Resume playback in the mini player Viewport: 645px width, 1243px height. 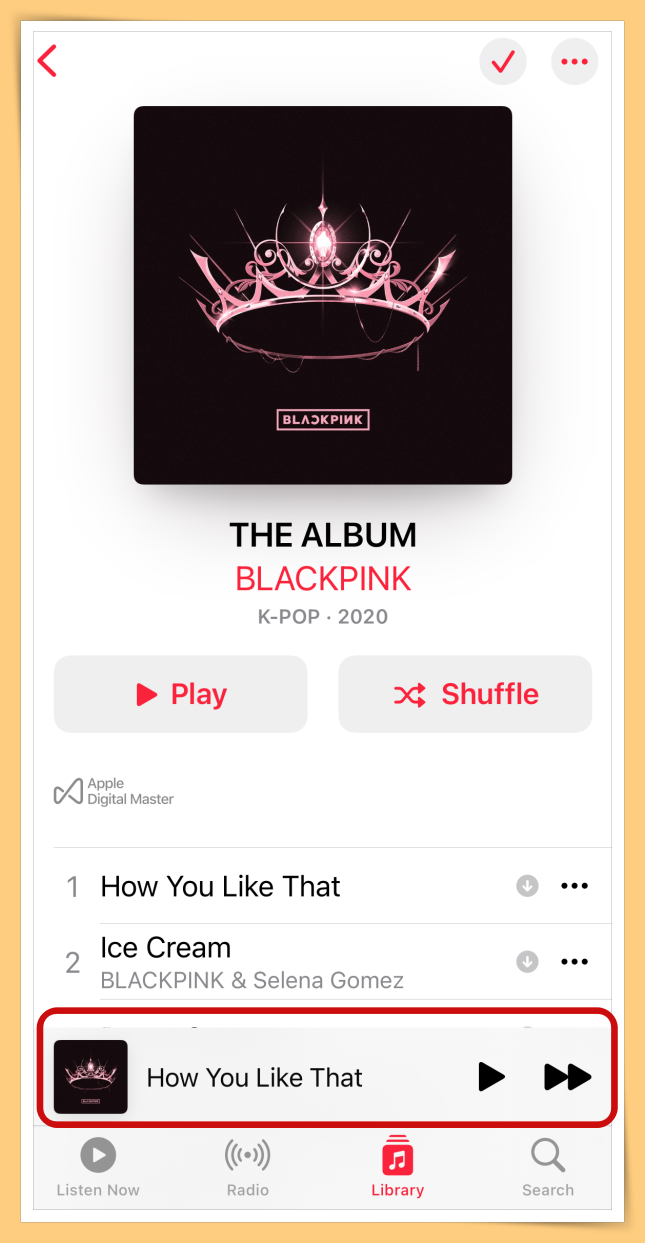[x=491, y=1077]
